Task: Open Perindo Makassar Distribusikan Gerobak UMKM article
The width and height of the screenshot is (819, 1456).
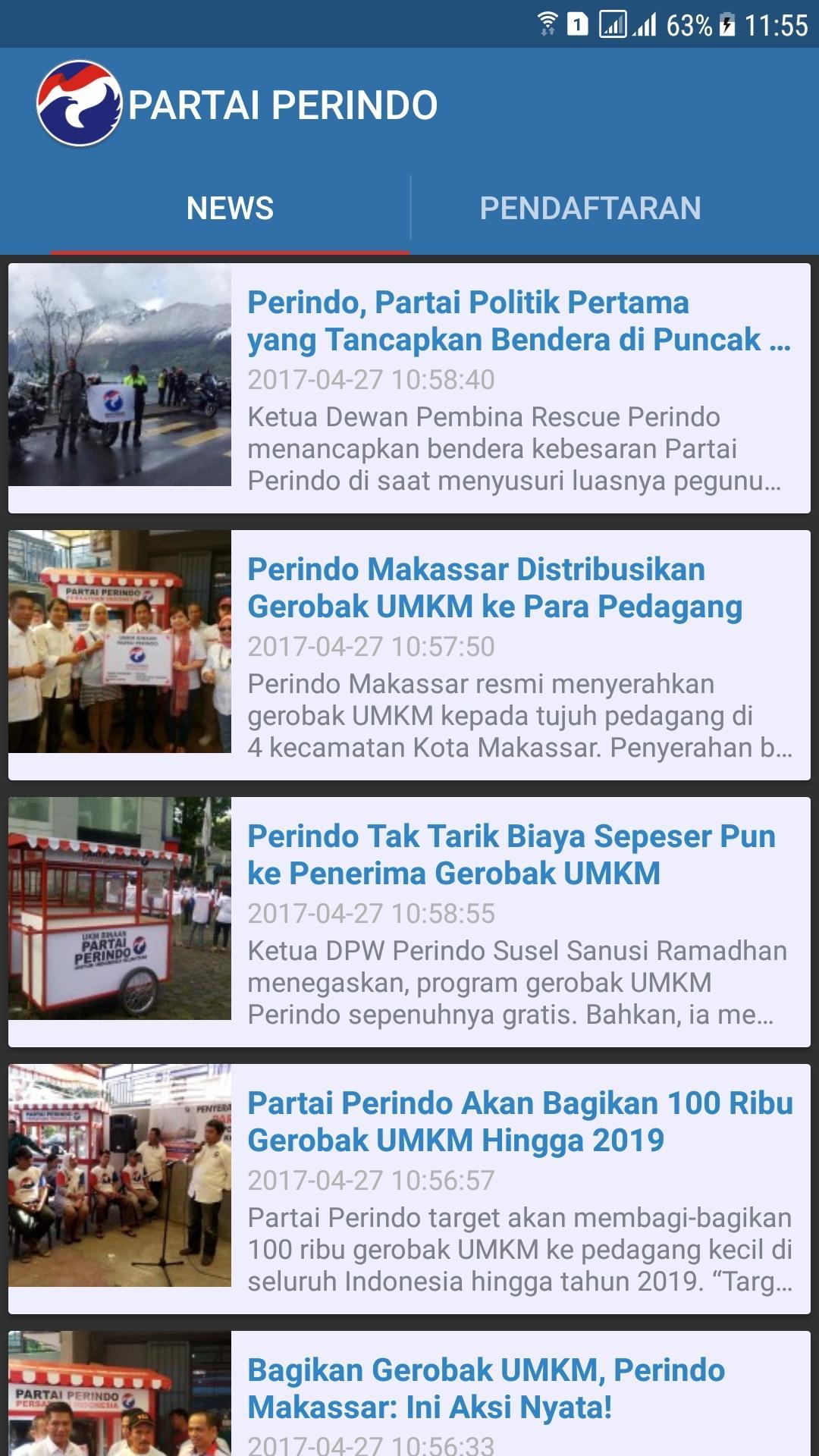Action: [x=494, y=588]
